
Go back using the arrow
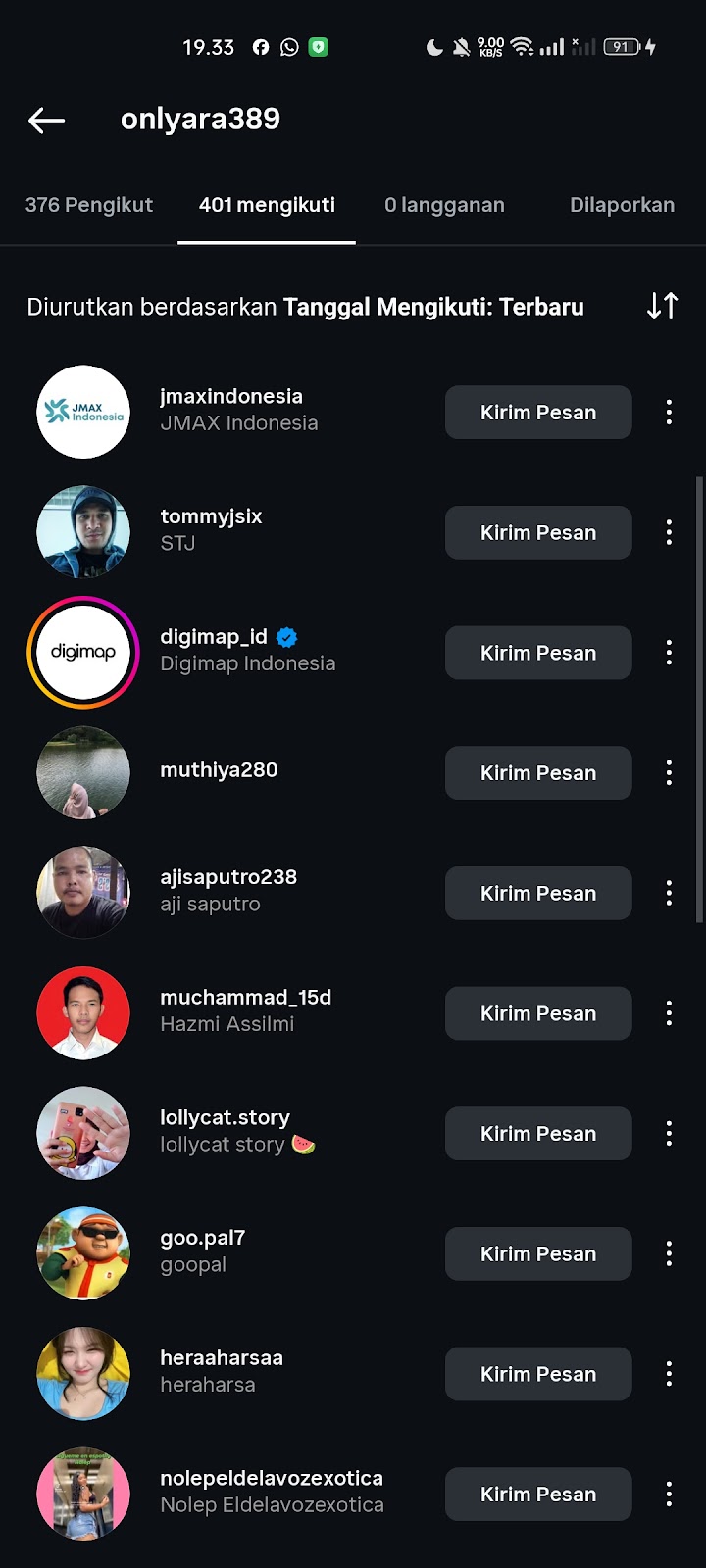tap(46, 120)
